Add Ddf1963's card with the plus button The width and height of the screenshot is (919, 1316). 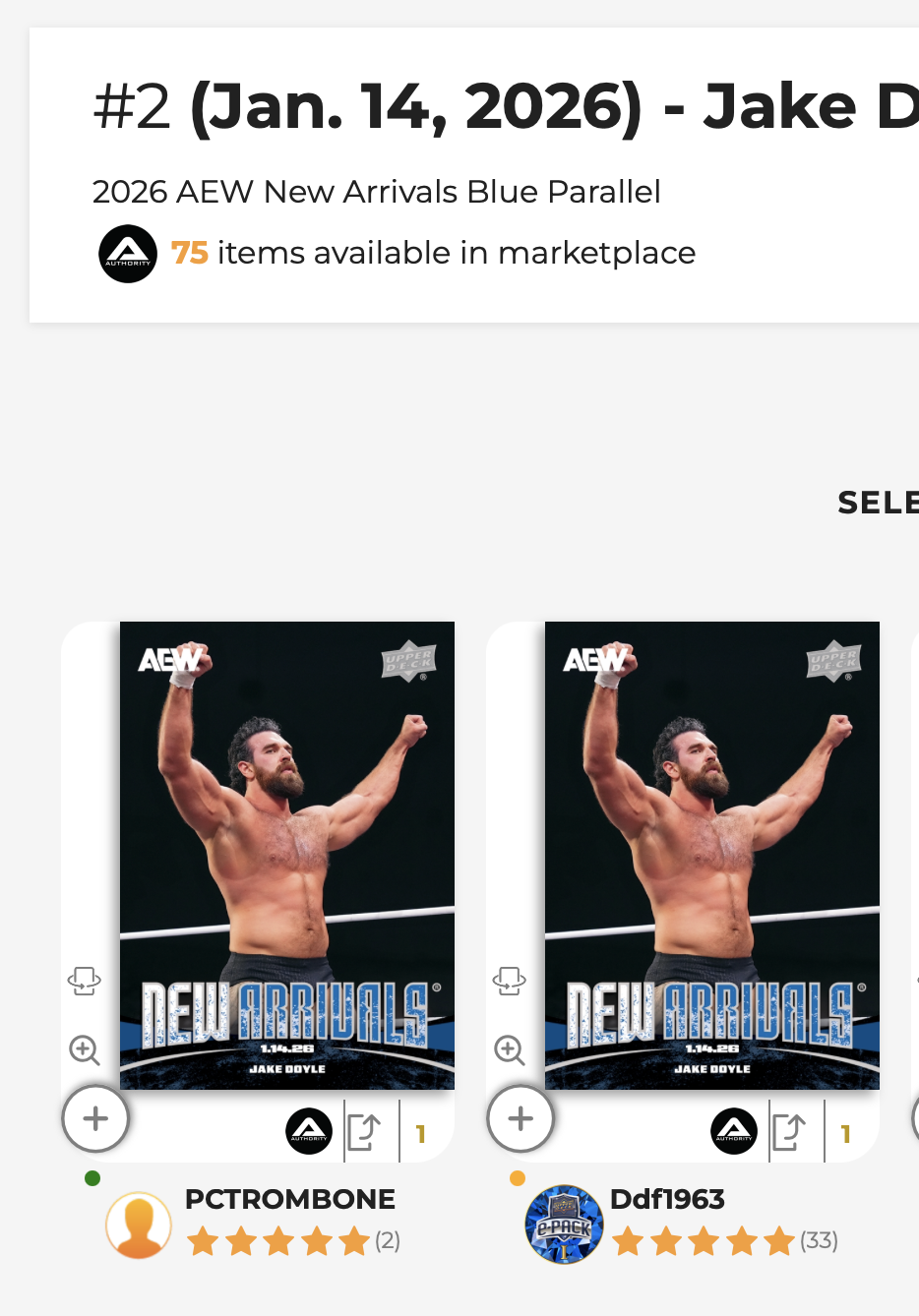tap(521, 1119)
